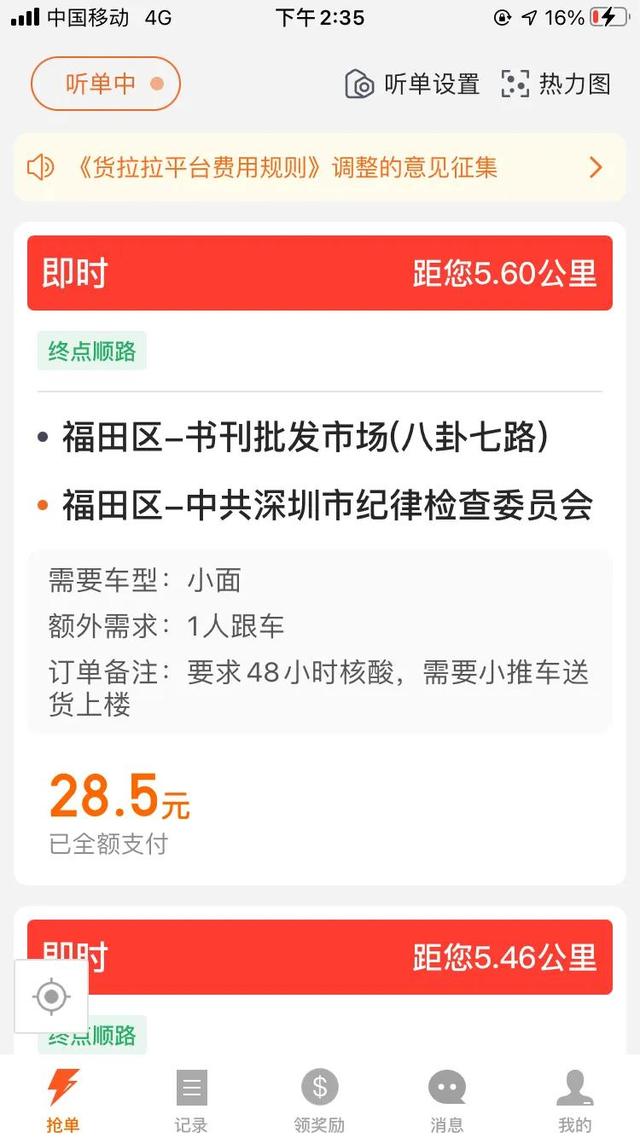
Task: Open the order 5.46公里 away
Action: [x=320, y=957]
